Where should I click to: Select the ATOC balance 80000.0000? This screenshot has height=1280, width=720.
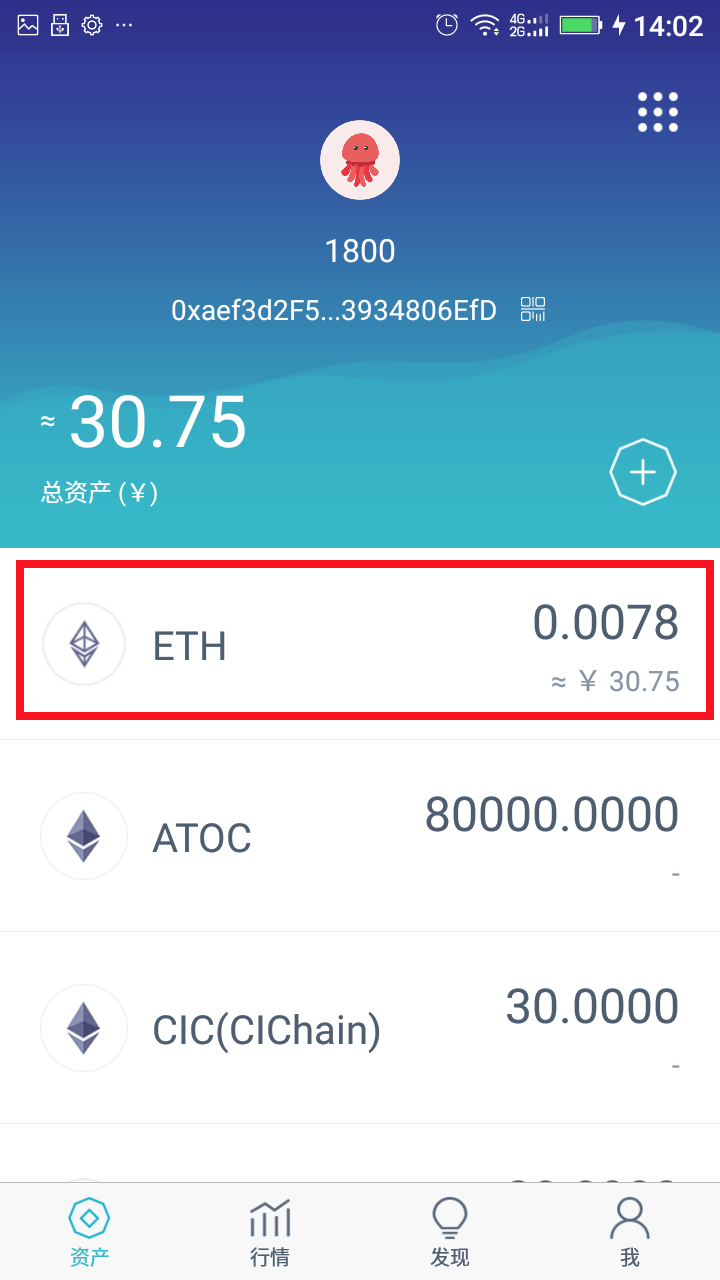[x=549, y=814]
